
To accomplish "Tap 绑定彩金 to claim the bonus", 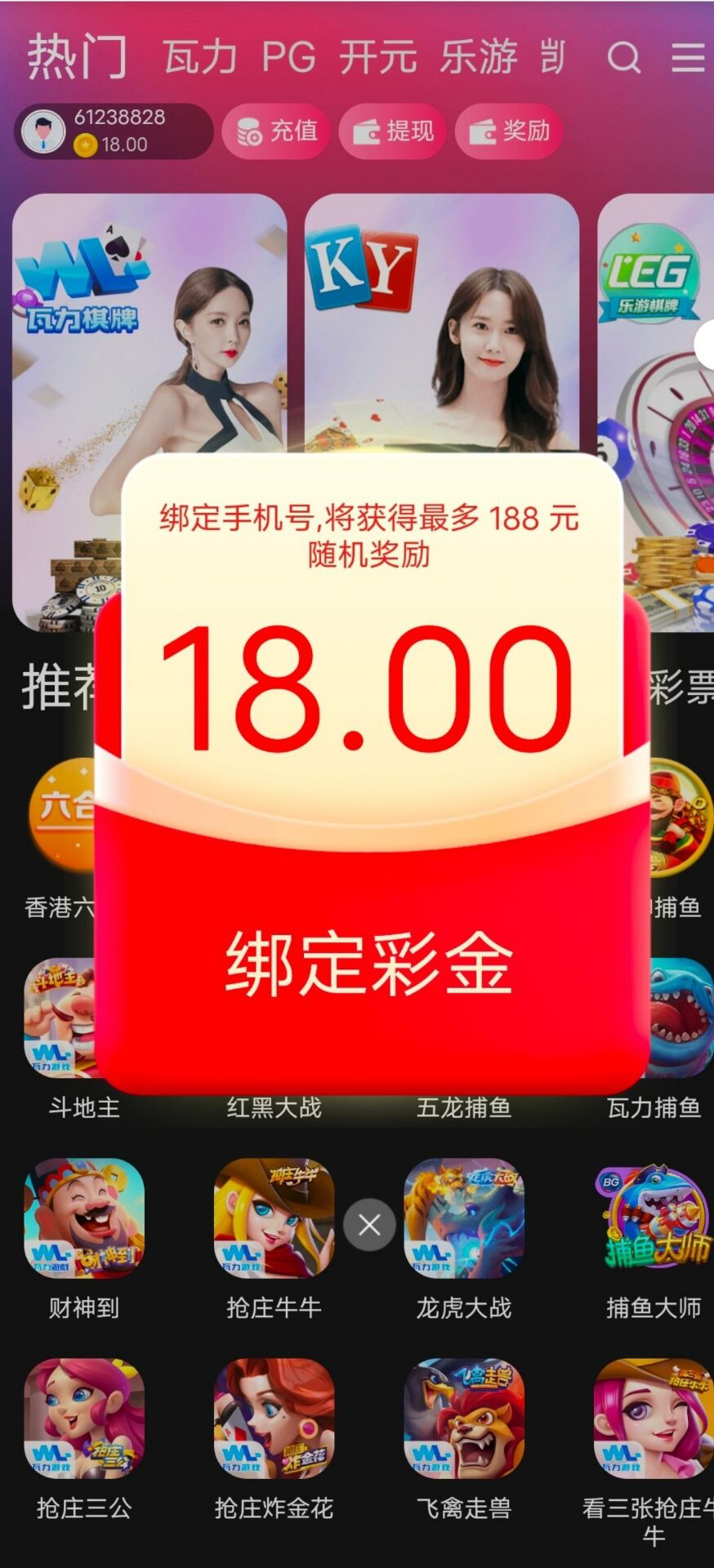I will coord(369,964).
